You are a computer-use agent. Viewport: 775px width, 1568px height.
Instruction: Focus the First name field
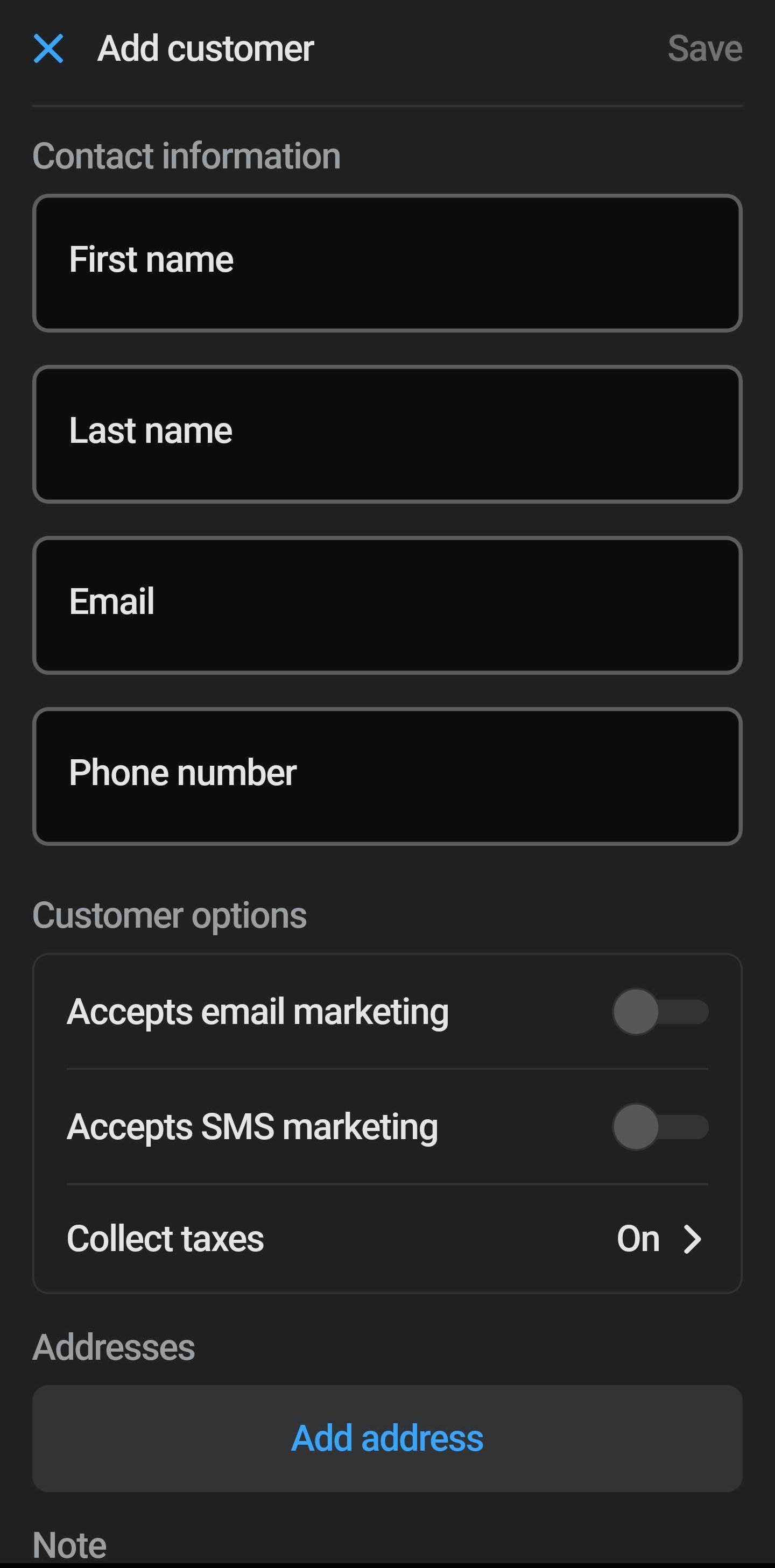tap(387, 263)
